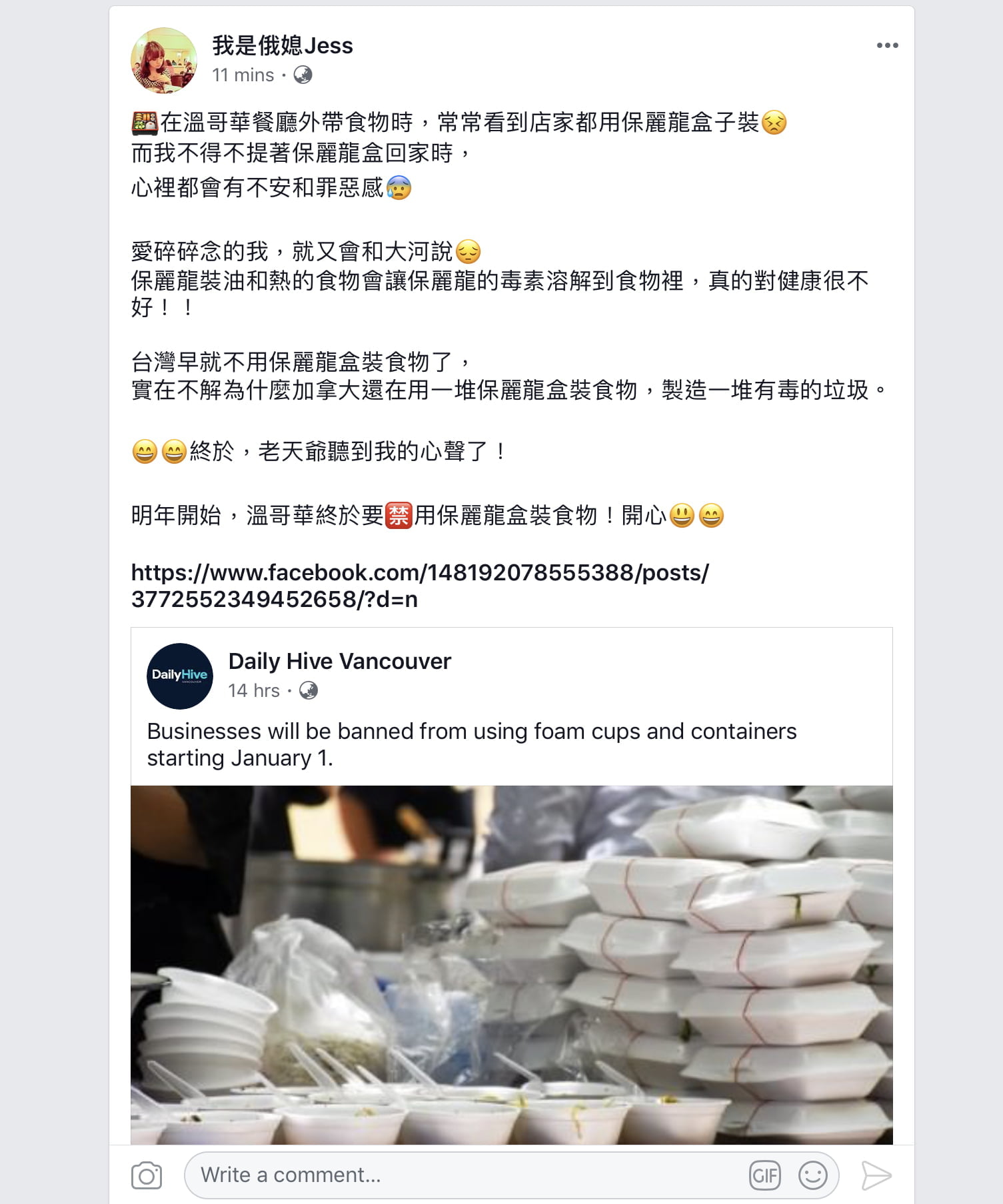Screen dimensions: 1003x1204
Task: View the shared foam containers photo
Action: tap(511, 964)
